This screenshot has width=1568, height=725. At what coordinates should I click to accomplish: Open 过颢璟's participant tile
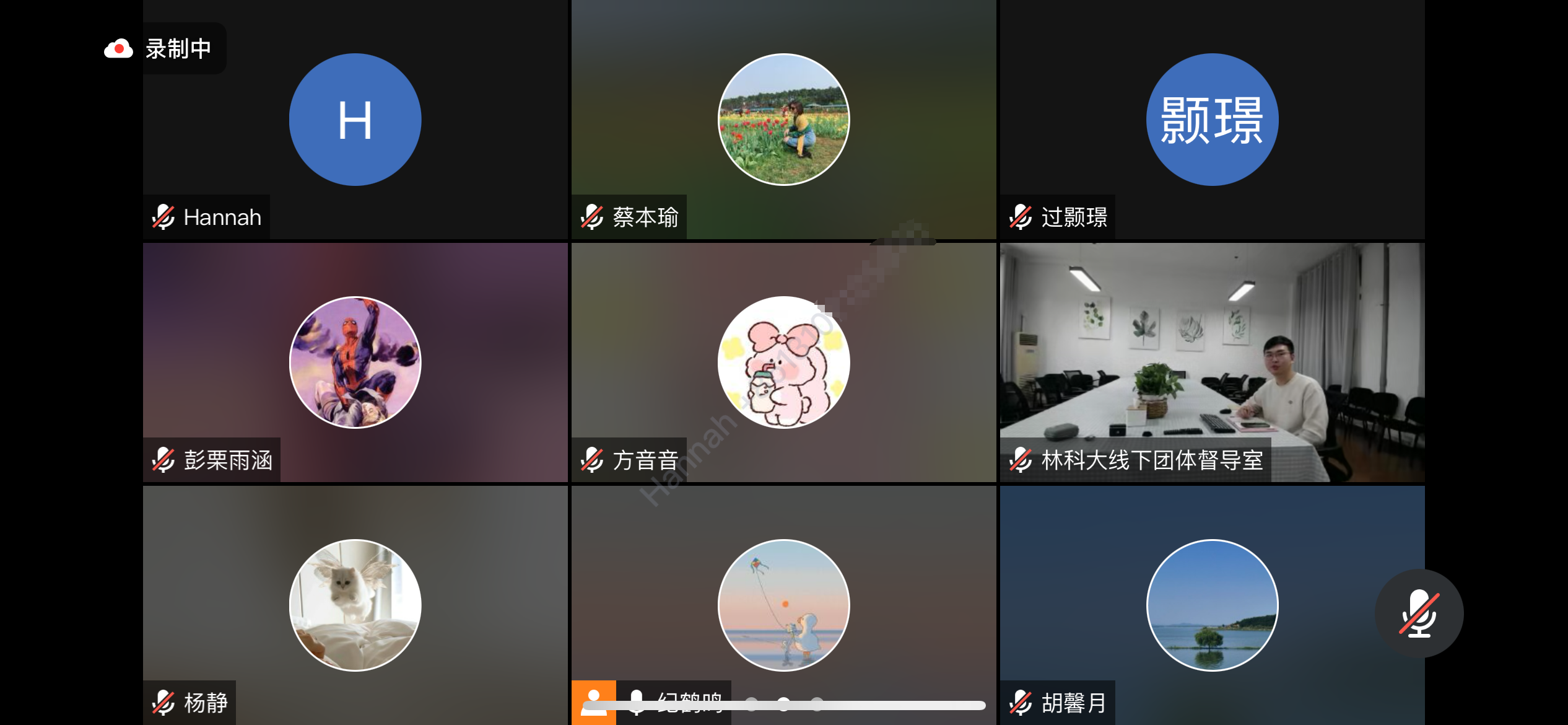coord(1212,120)
